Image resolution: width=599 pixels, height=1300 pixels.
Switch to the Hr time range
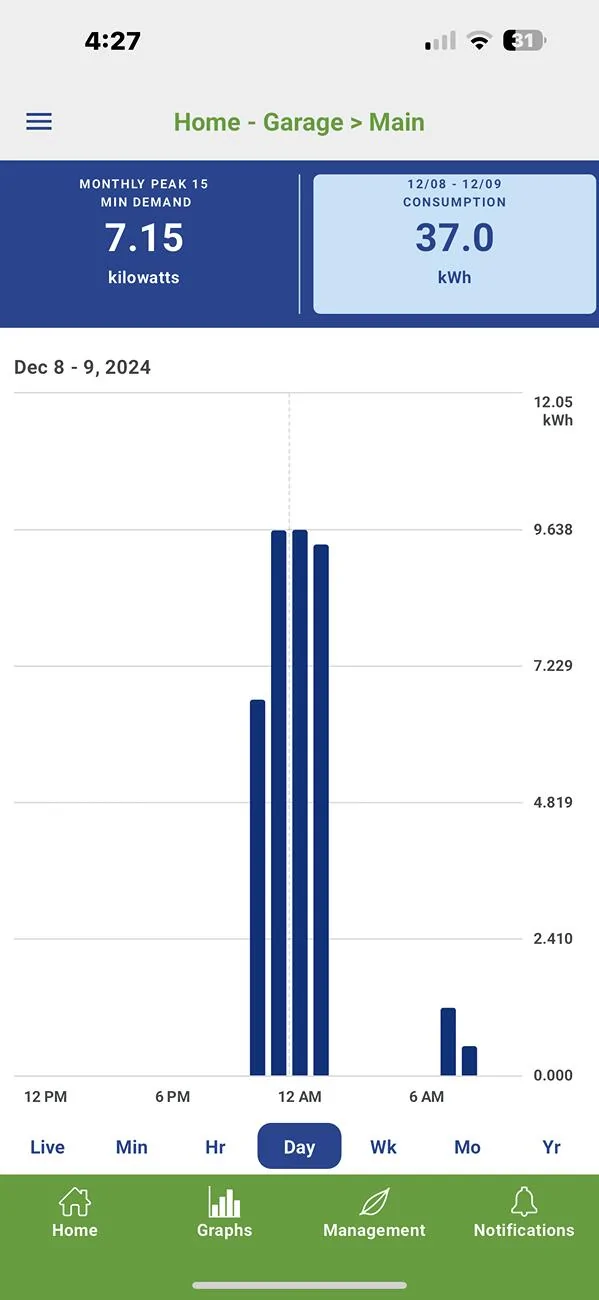click(215, 1147)
